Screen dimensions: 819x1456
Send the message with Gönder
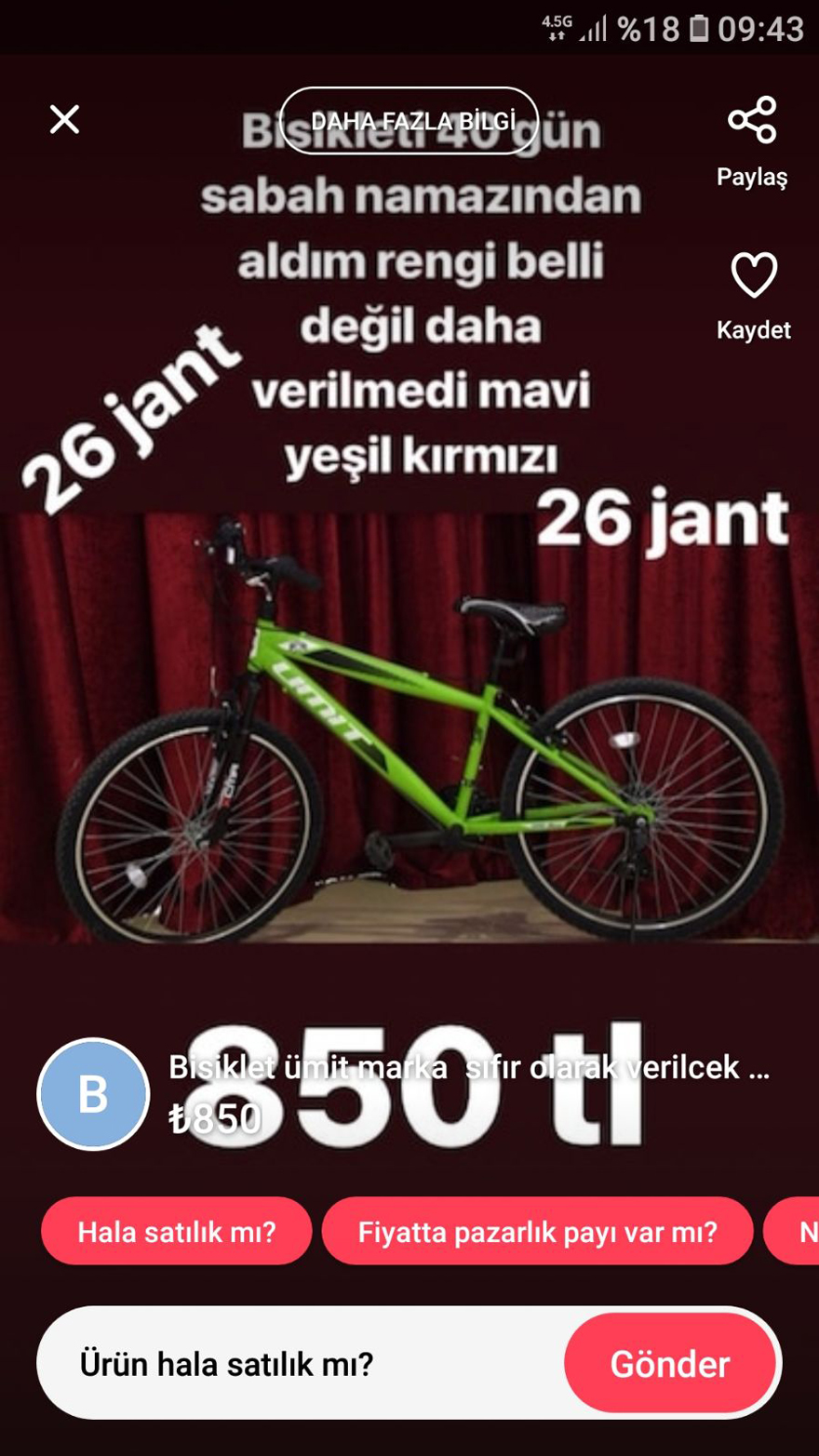click(x=669, y=1364)
